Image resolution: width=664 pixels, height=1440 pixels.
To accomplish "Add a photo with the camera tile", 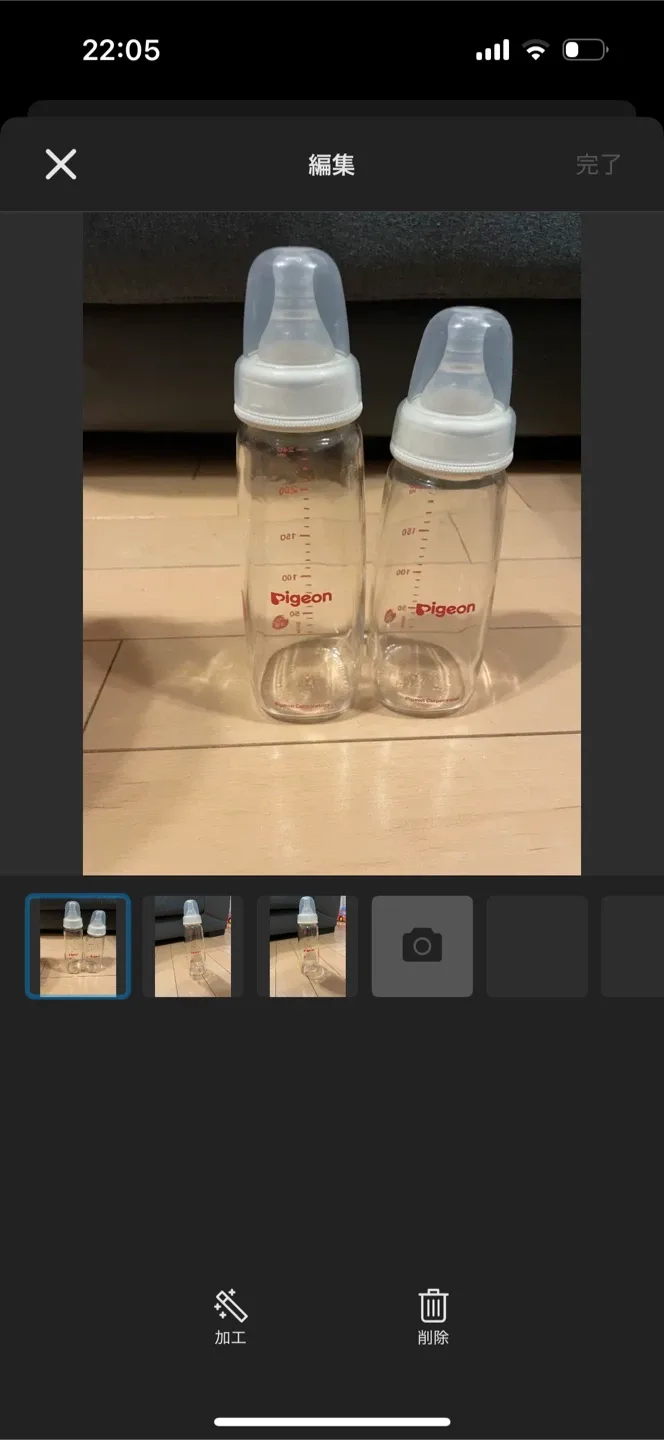I will click(x=422, y=946).
